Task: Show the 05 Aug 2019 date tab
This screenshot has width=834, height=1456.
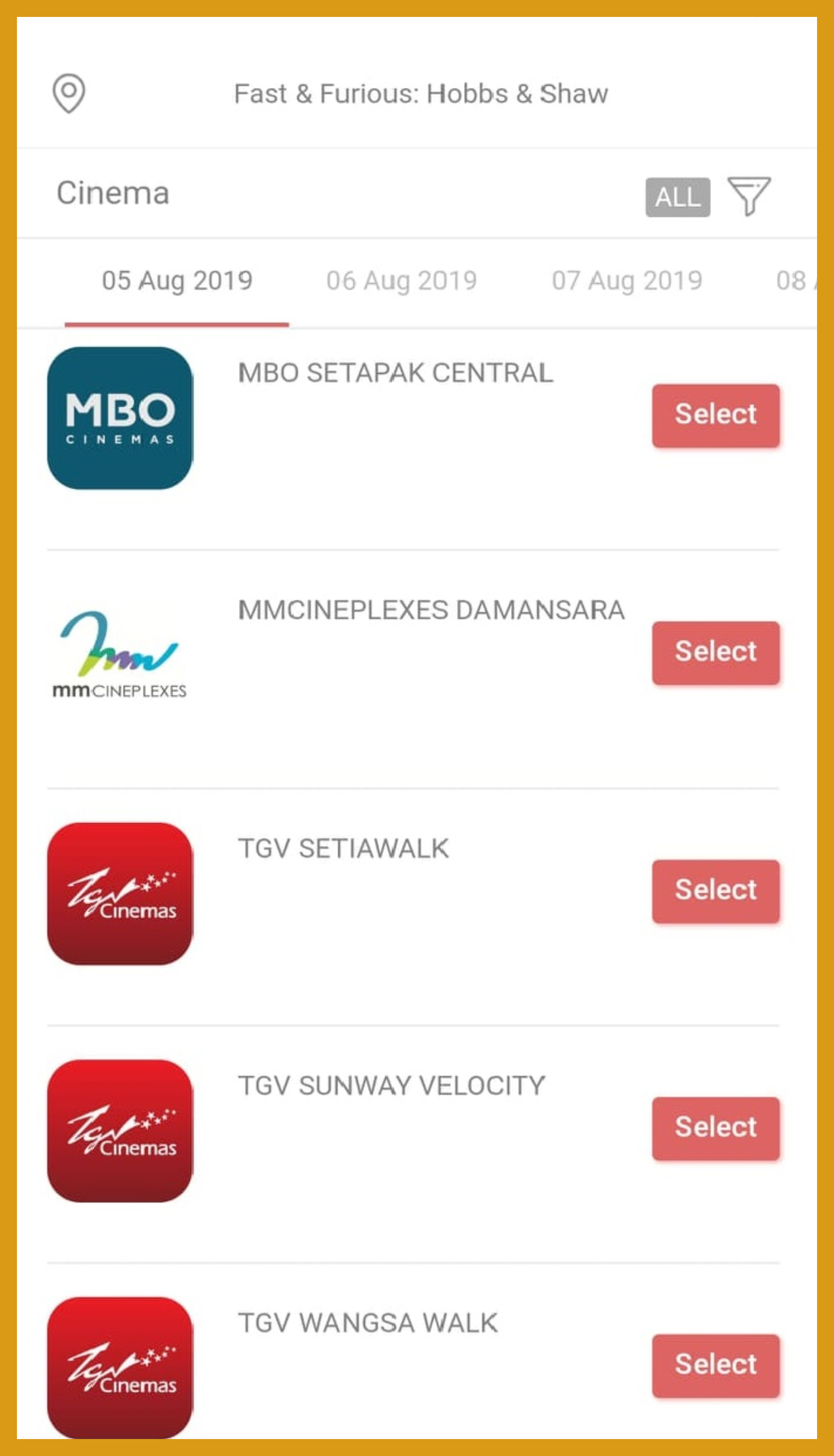Action: tap(177, 281)
